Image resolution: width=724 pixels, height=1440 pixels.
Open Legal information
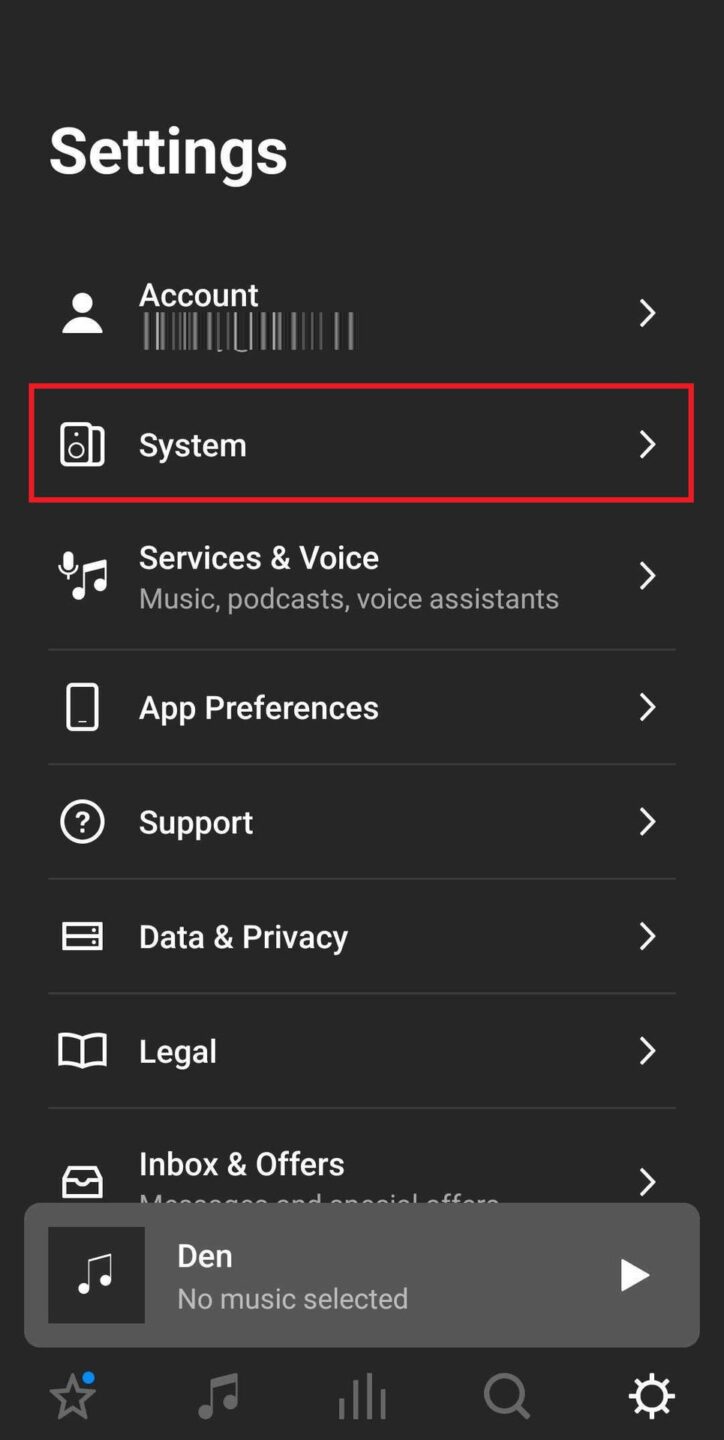tap(360, 1051)
